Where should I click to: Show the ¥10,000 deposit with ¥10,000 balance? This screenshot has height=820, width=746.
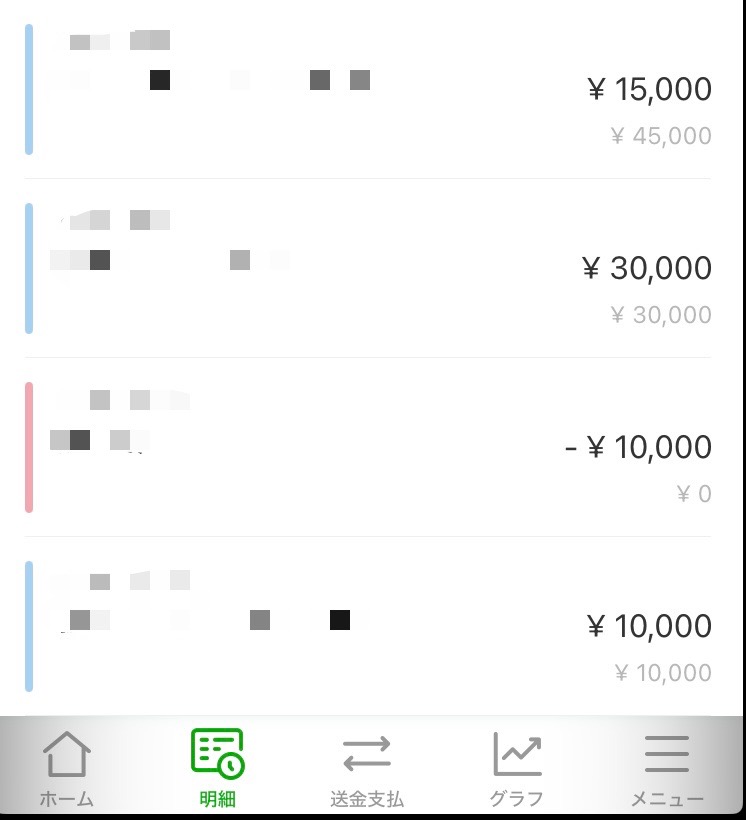[370, 626]
